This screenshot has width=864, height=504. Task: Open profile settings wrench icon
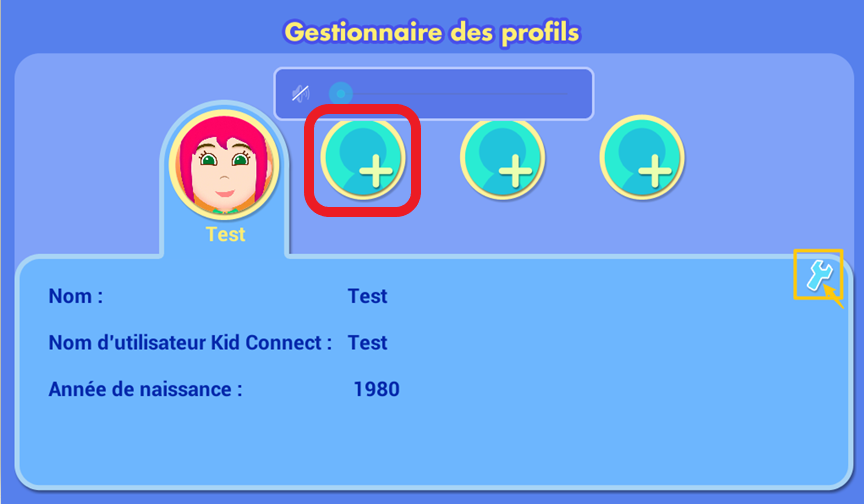pos(818,274)
